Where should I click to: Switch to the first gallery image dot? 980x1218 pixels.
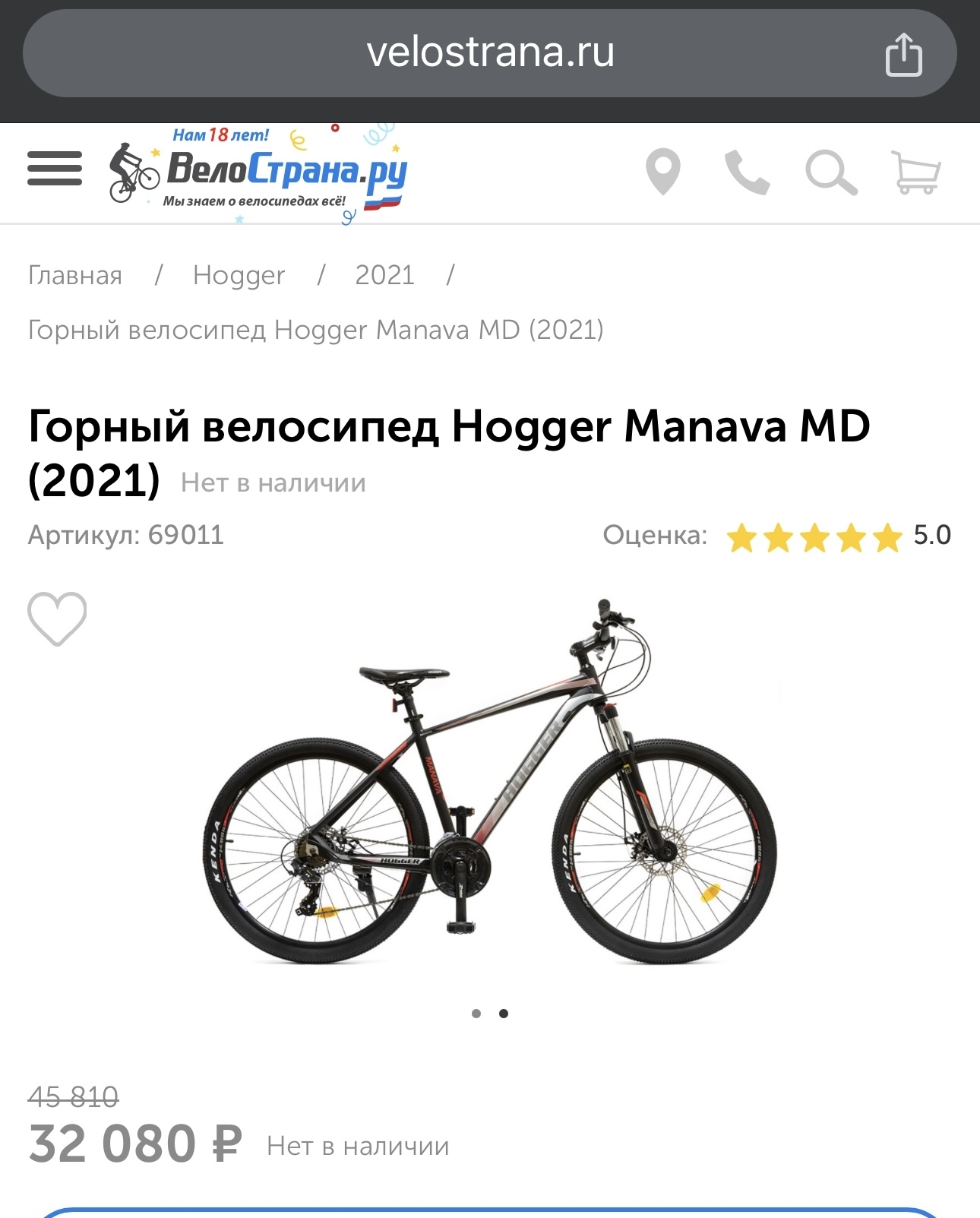point(476,1014)
